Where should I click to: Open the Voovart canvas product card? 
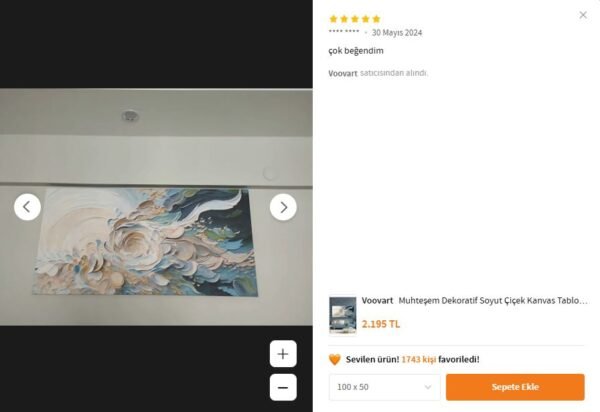(474, 300)
